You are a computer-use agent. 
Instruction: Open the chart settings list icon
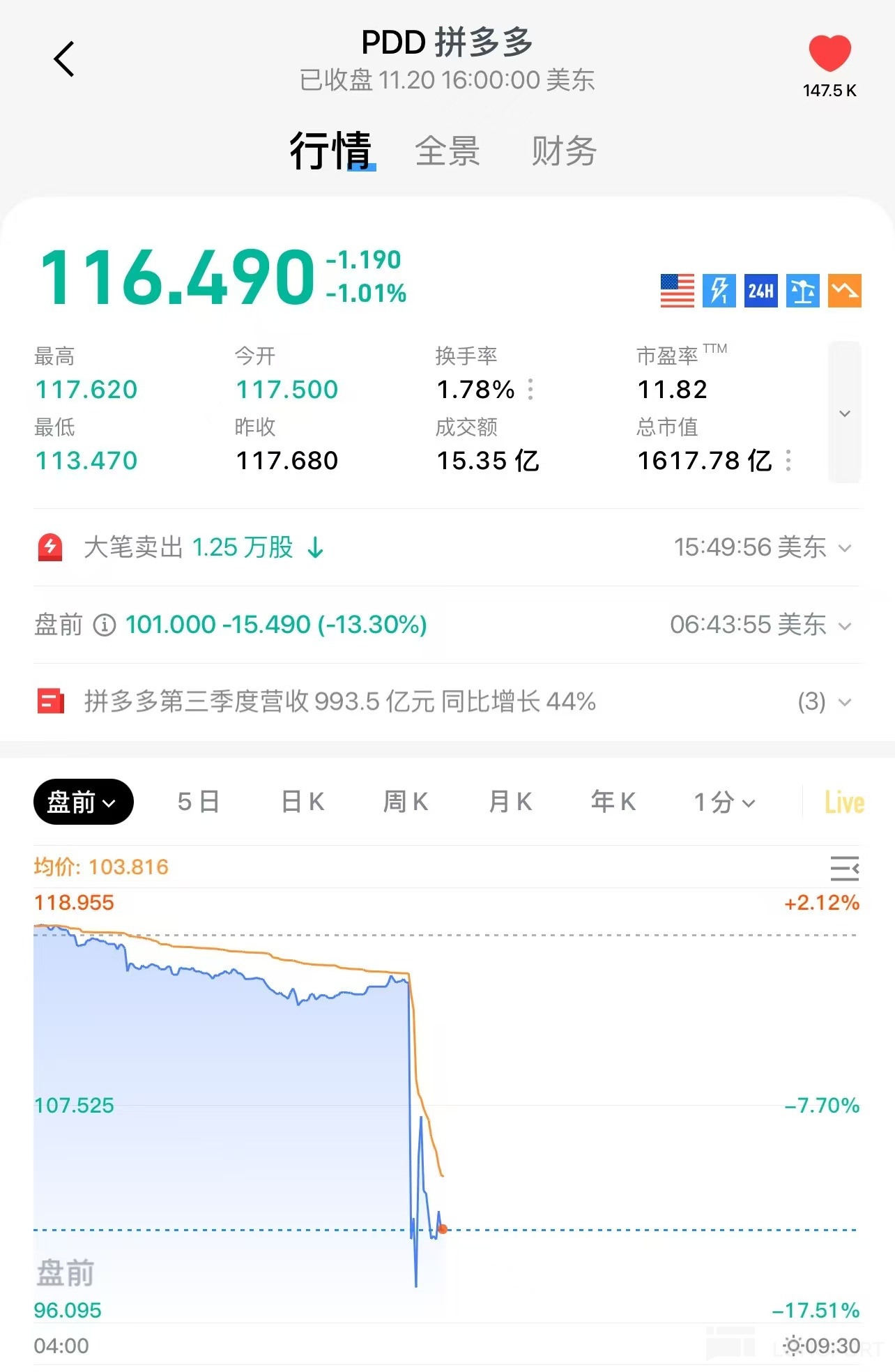coord(844,869)
